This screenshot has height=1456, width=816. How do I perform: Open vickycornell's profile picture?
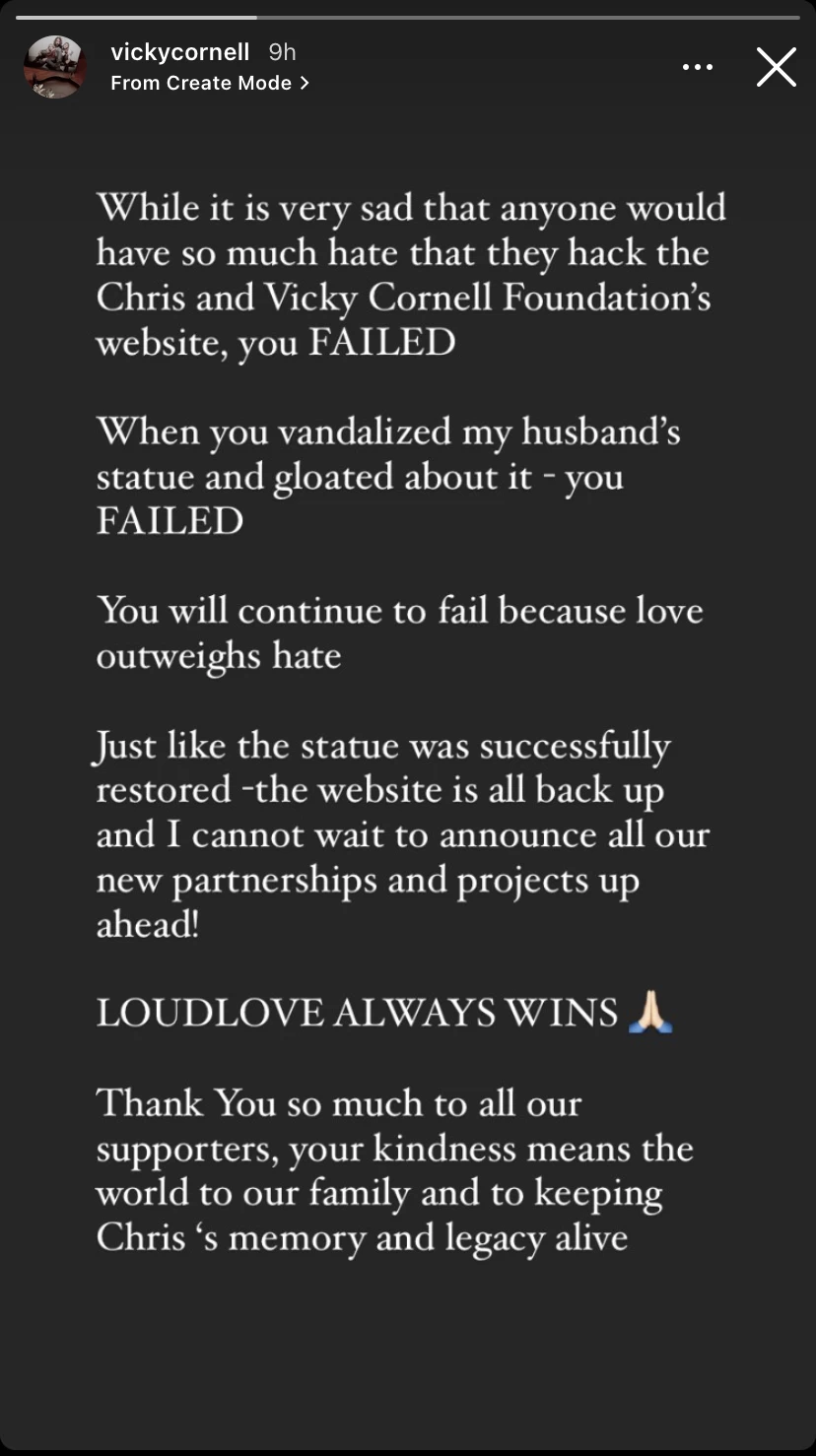click(55, 67)
